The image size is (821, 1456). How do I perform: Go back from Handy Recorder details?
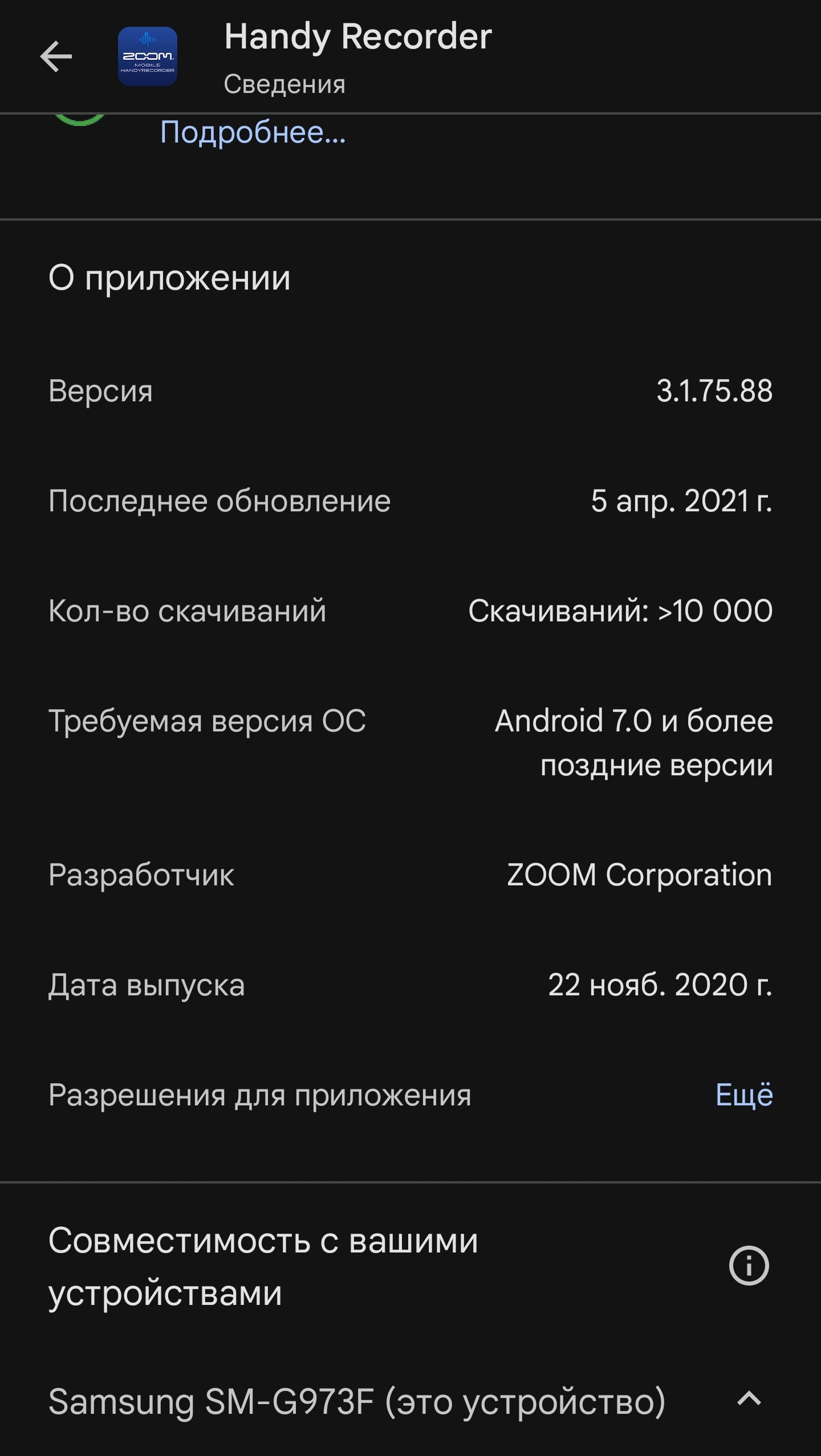point(56,56)
